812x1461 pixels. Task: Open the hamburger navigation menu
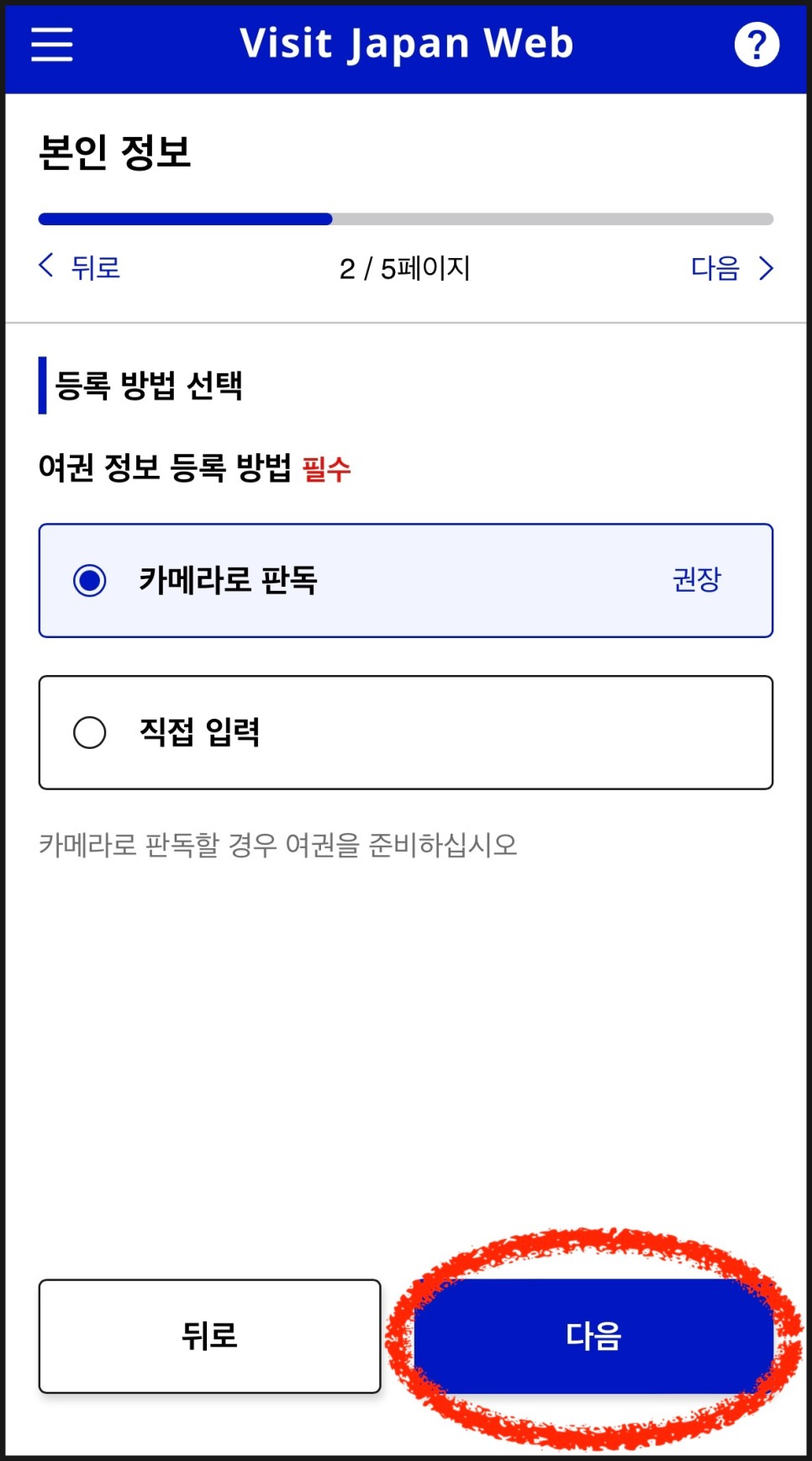(x=50, y=44)
